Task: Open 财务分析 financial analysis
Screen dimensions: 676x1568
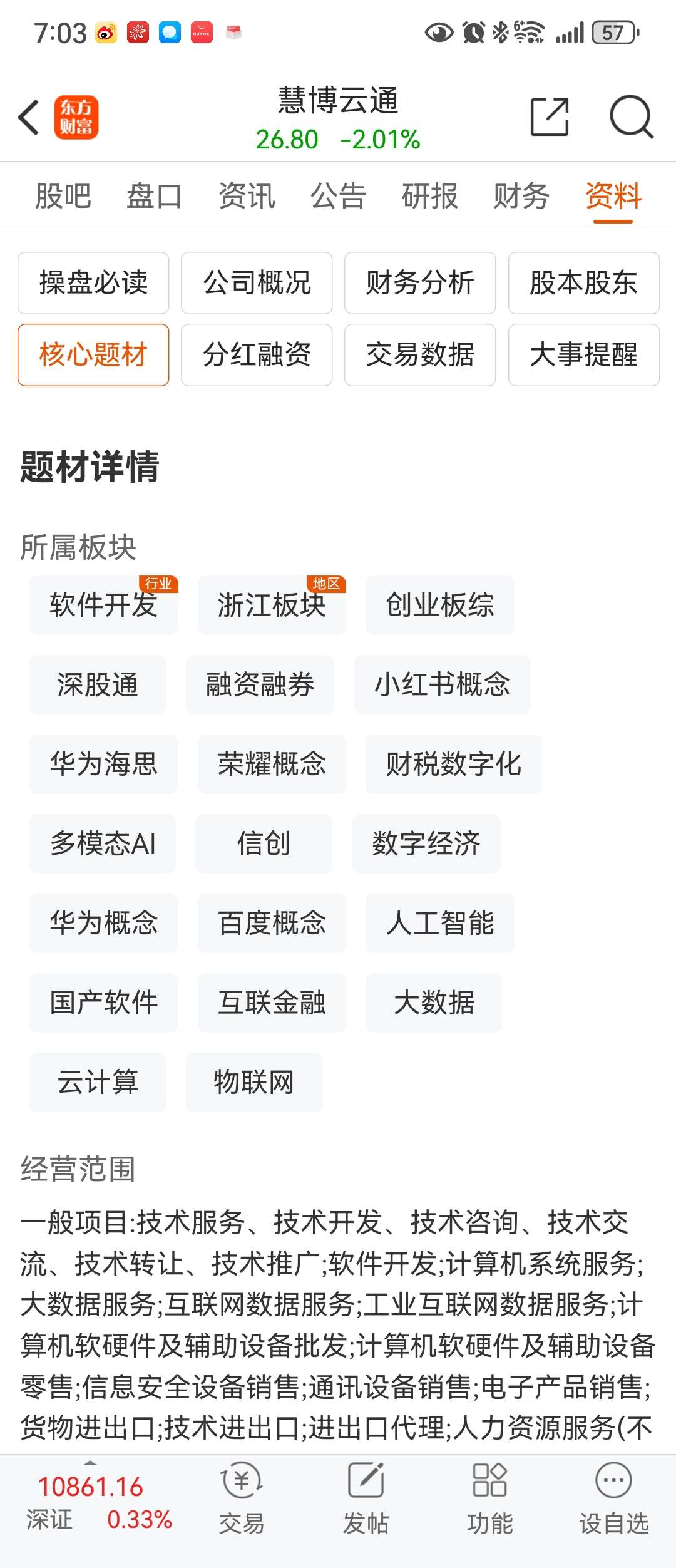Action: (x=419, y=283)
